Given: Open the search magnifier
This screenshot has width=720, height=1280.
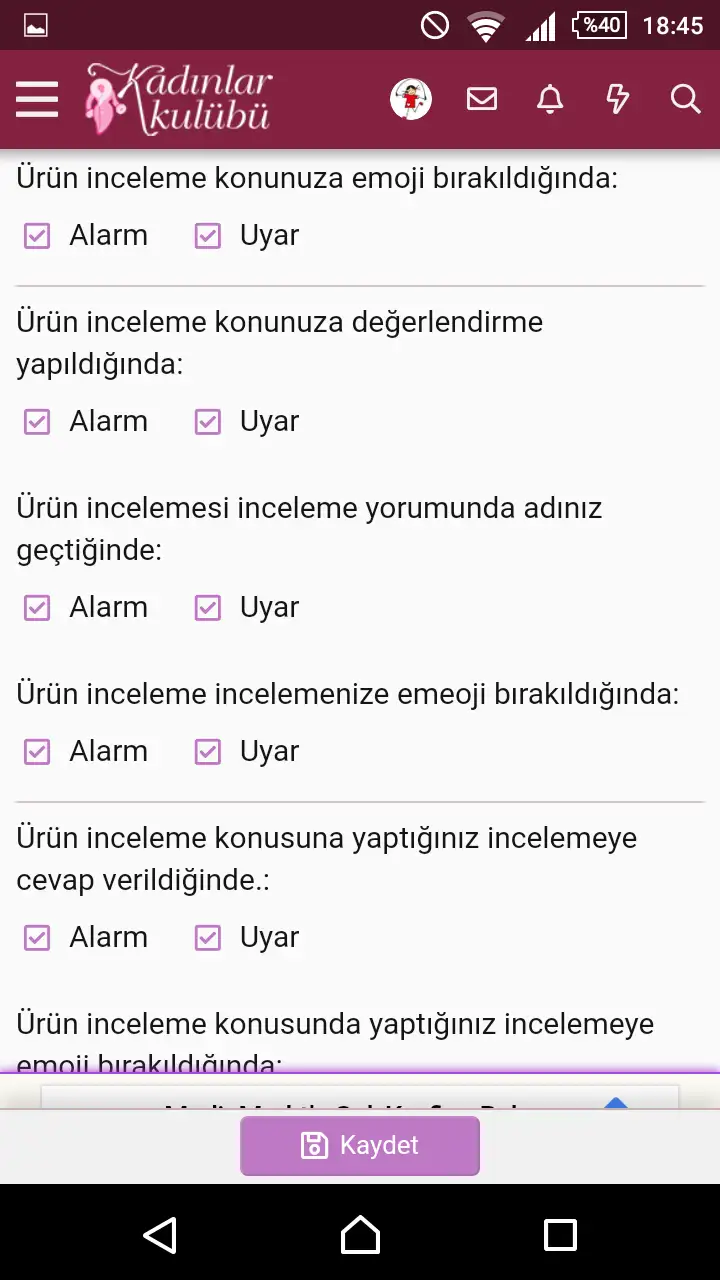Looking at the screenshot, I should (x=685, y=99).
